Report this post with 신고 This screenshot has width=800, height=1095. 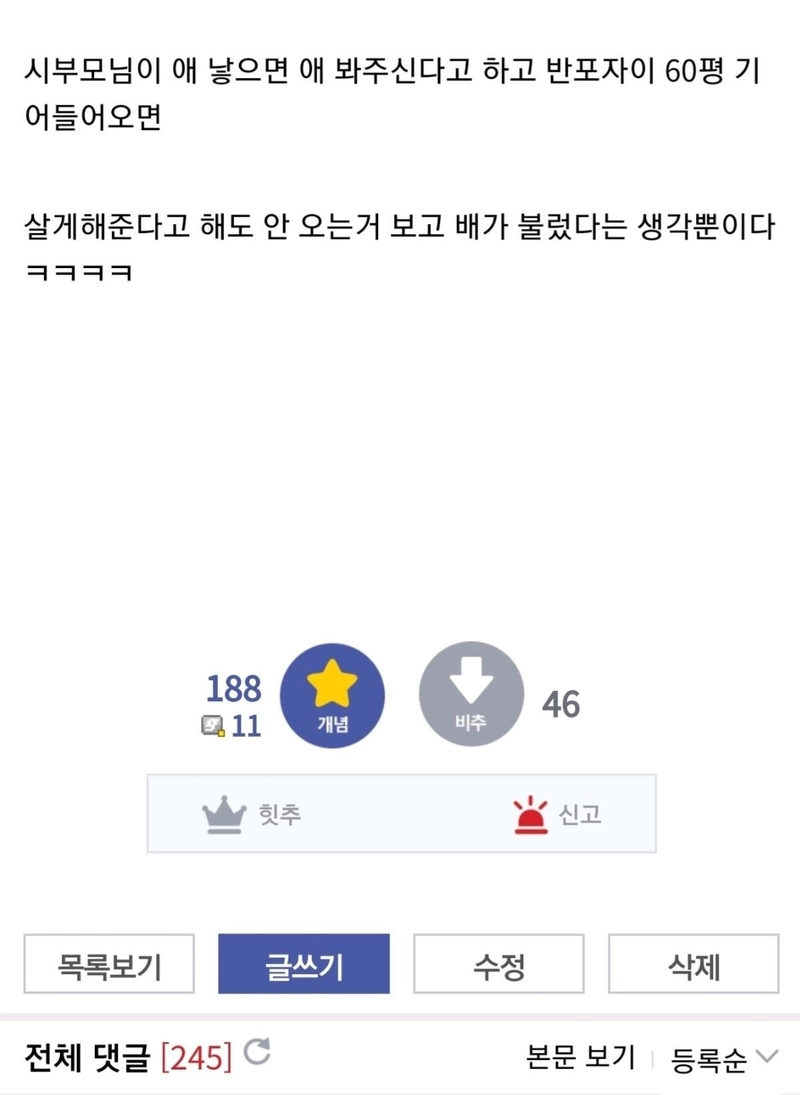pyautogui.click(x=557, y=814)
